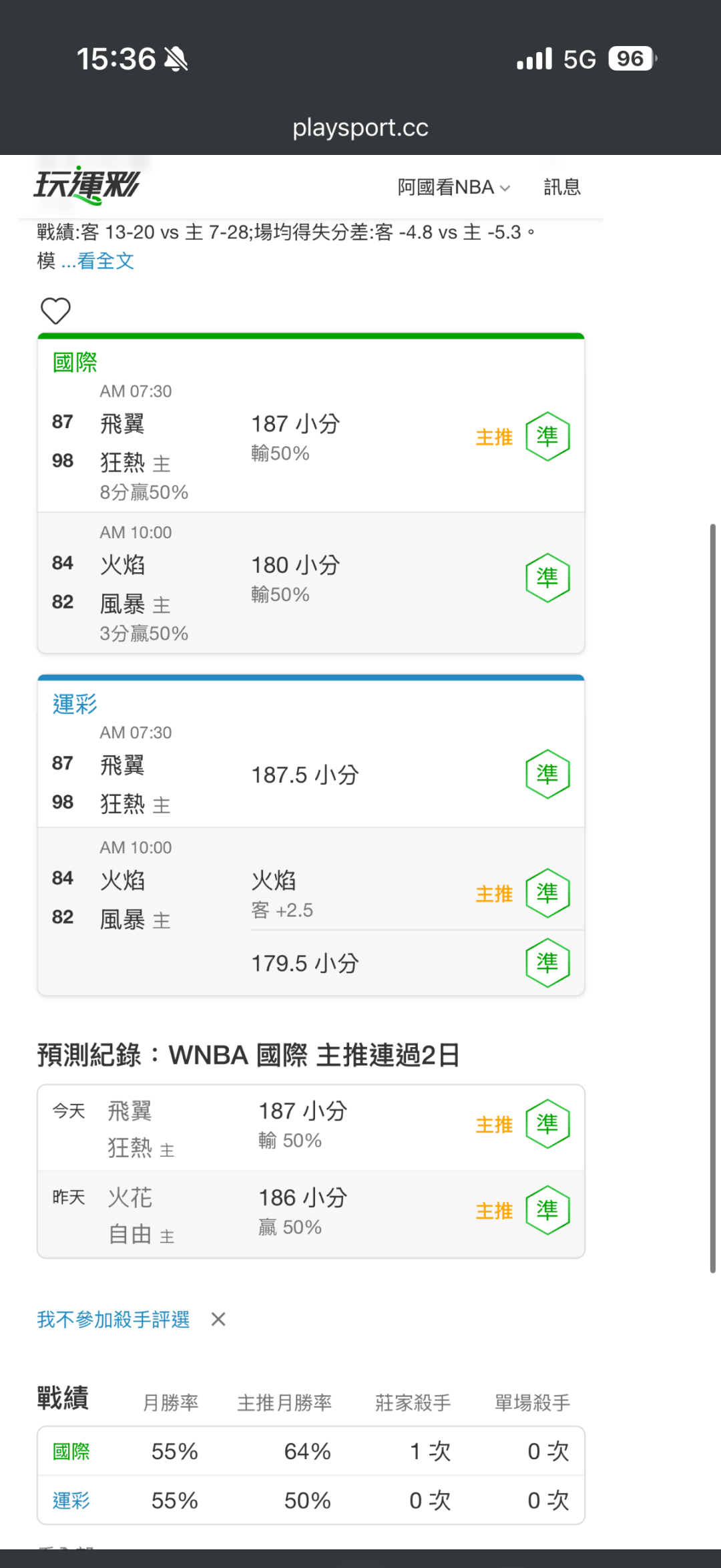The image size is (721, 1568).
Task: Dismiss the 我不參加殺手評選 option with the X
Action: (218, 1320)
